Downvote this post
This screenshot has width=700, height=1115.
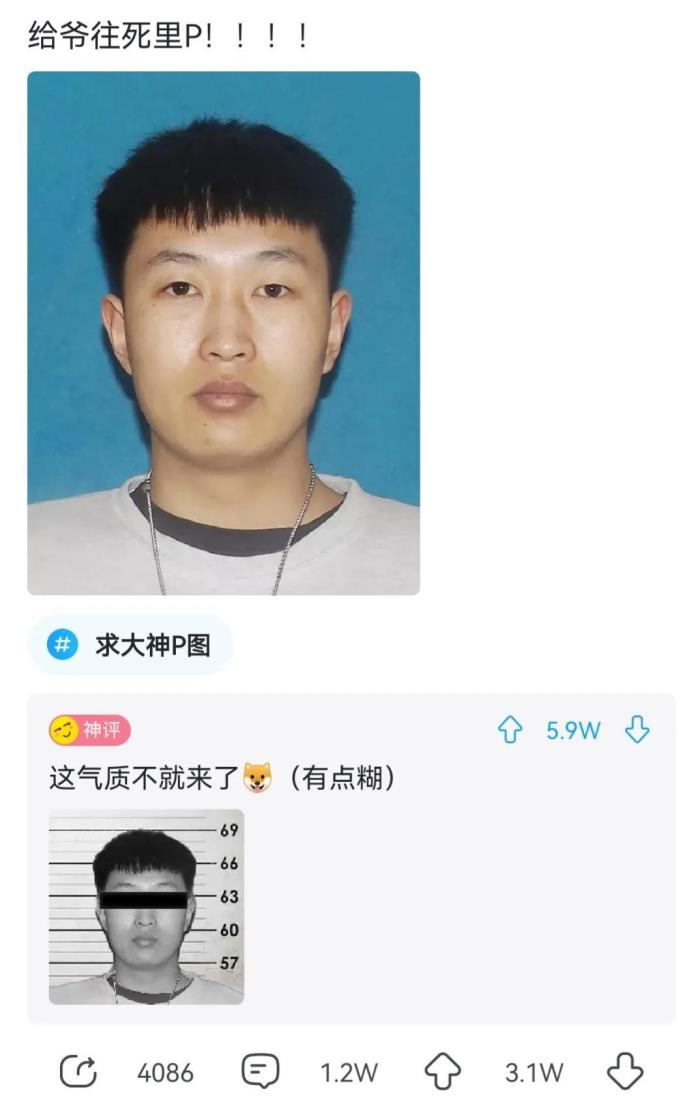point(625,1072)
